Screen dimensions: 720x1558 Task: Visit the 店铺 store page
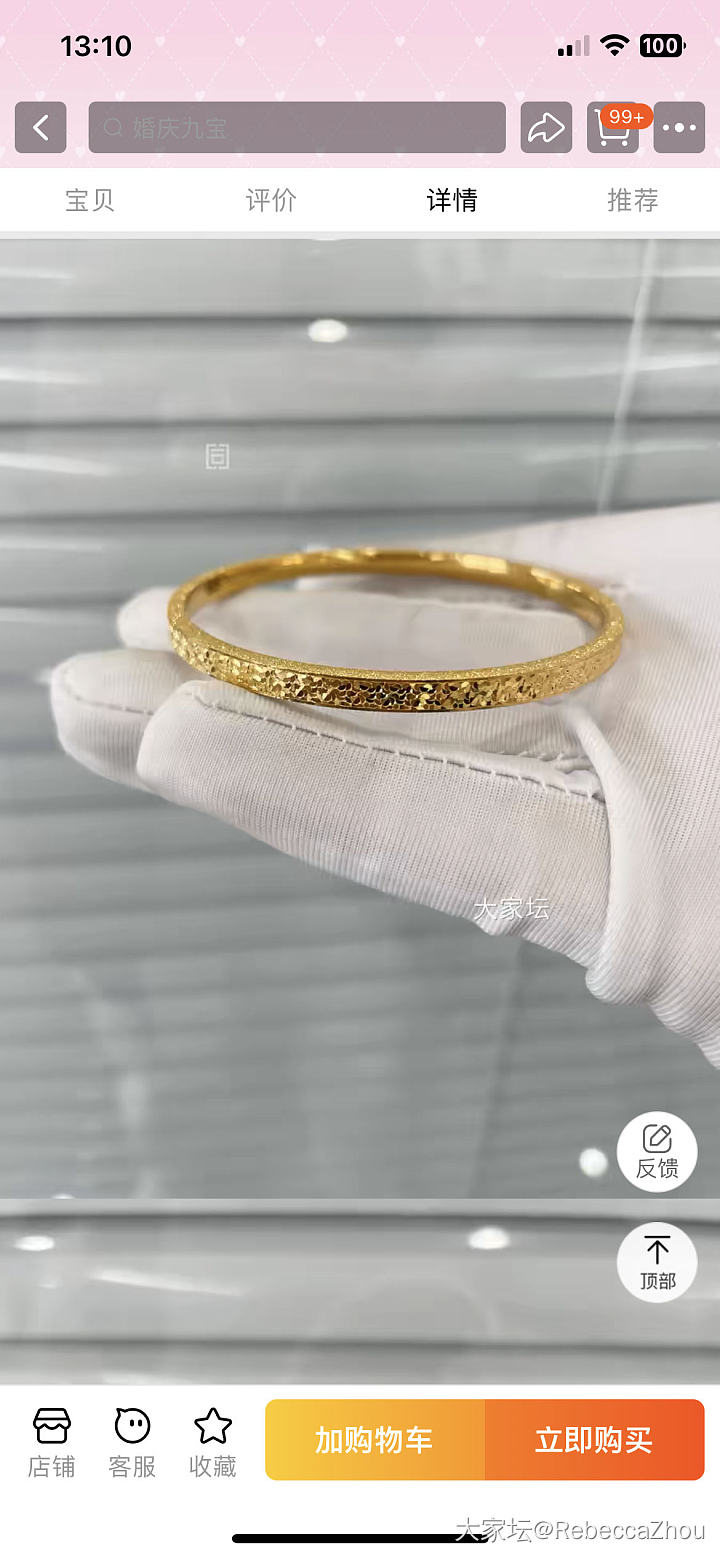click(x=51, y=1441)
